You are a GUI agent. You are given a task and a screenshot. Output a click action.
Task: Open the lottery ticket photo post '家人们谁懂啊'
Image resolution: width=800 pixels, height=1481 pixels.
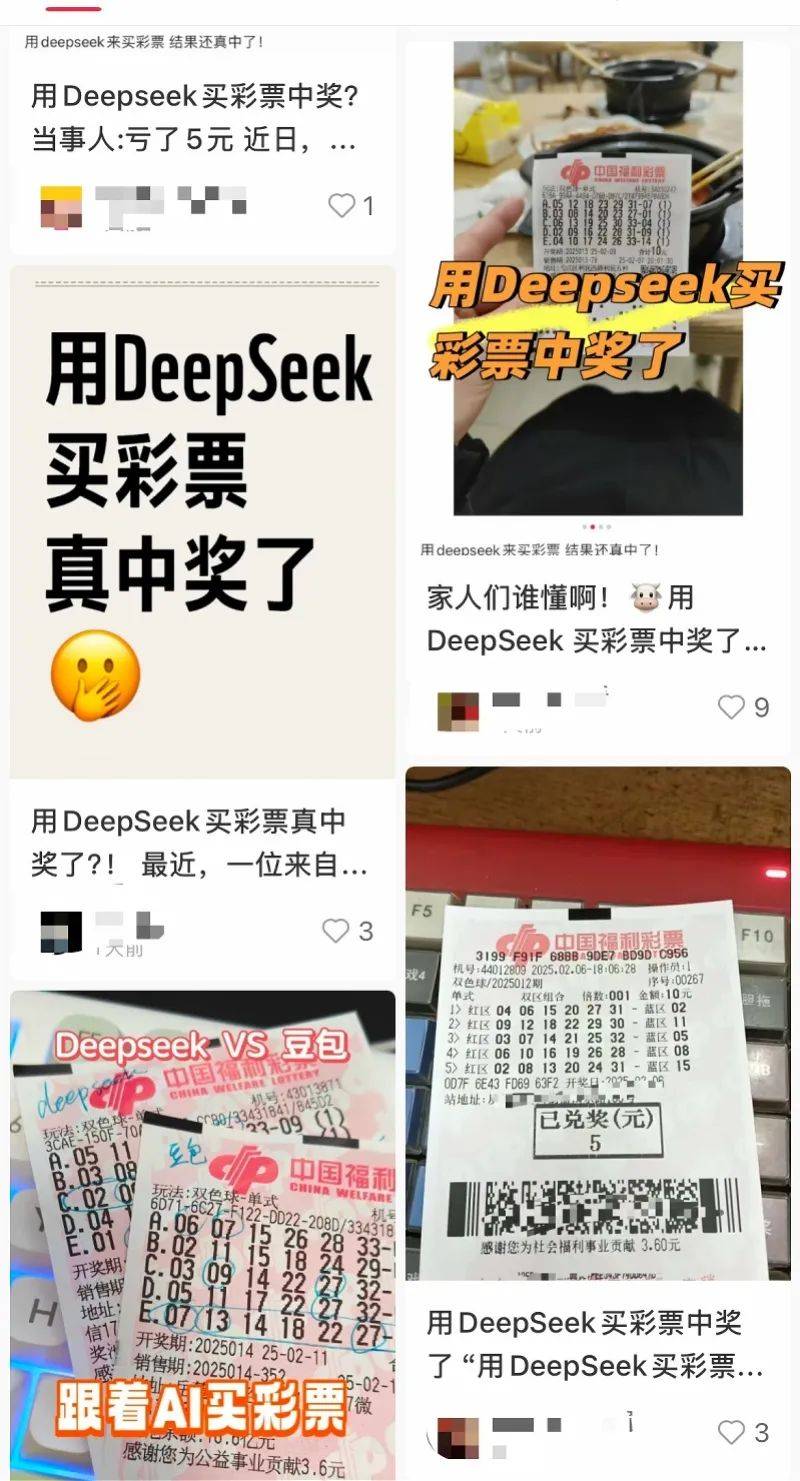point(597,278)
